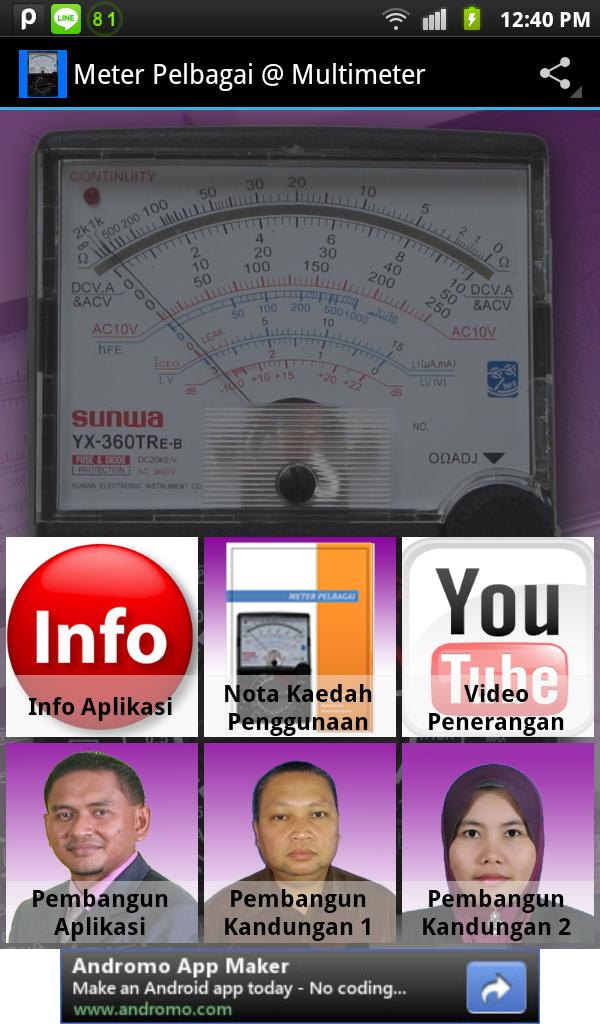Share the app via share icon
The height and width of the screenshot is (1024, 600).
(555, 75)
